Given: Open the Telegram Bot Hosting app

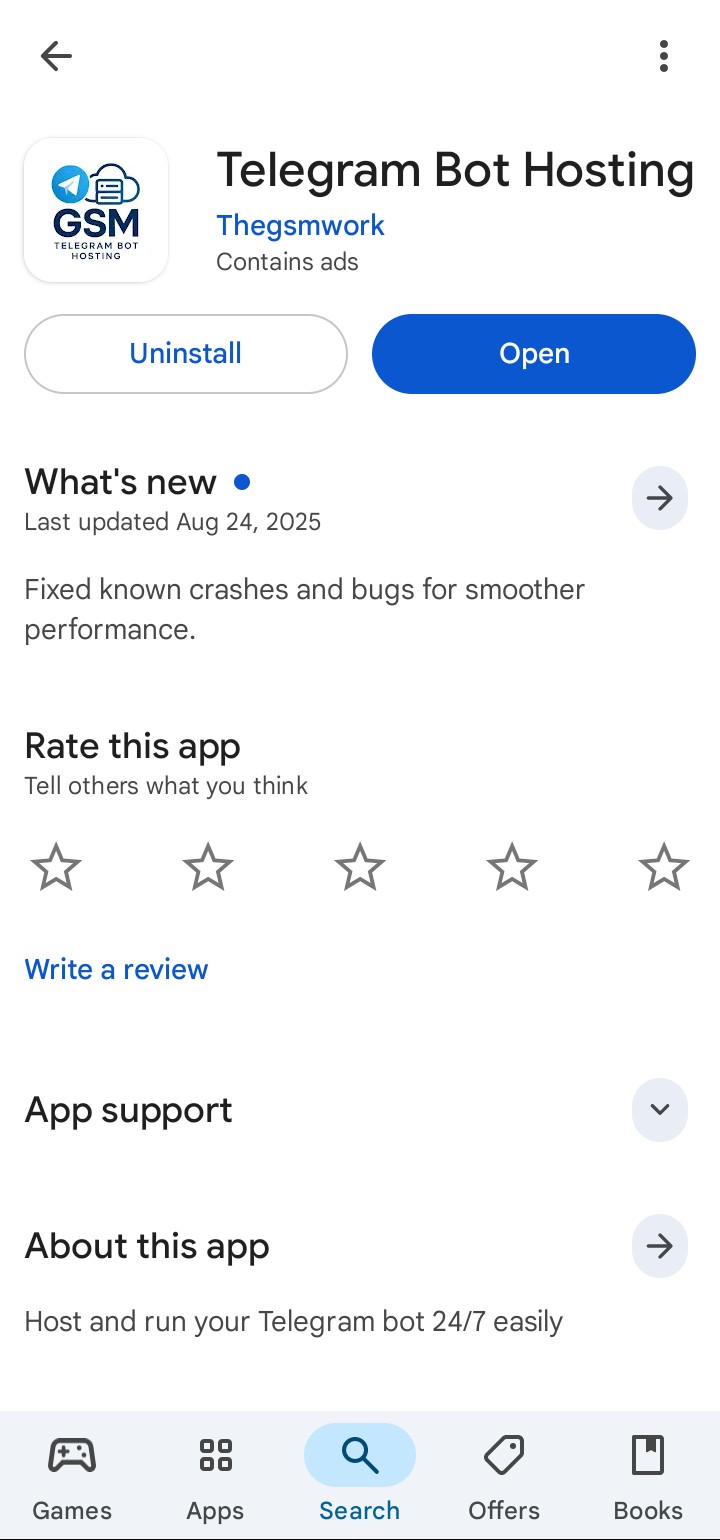Looking at the screenshot, I should pos(534,354).
